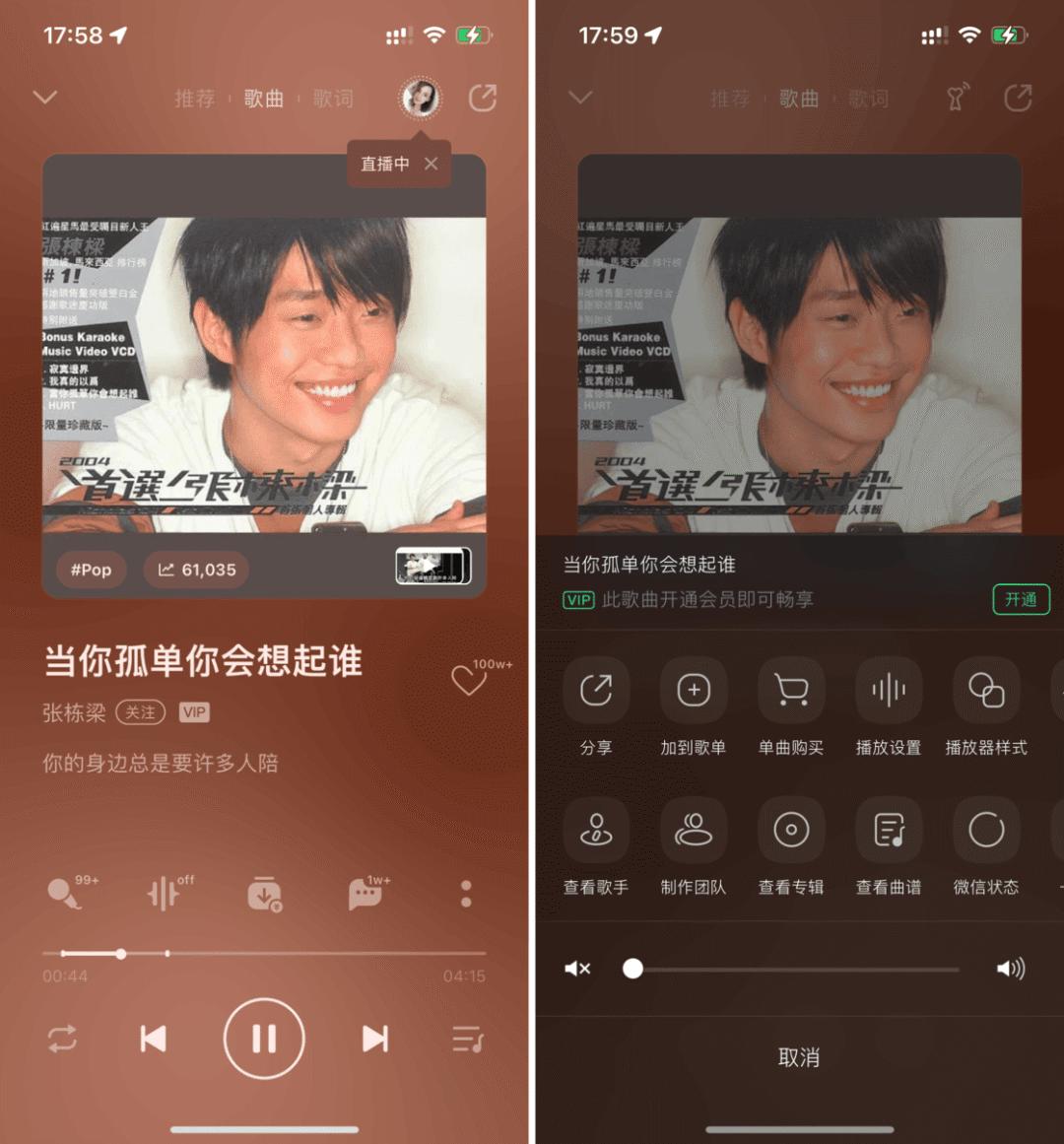
Task: Open the #Pop genre chip
Action: point(92,570)
